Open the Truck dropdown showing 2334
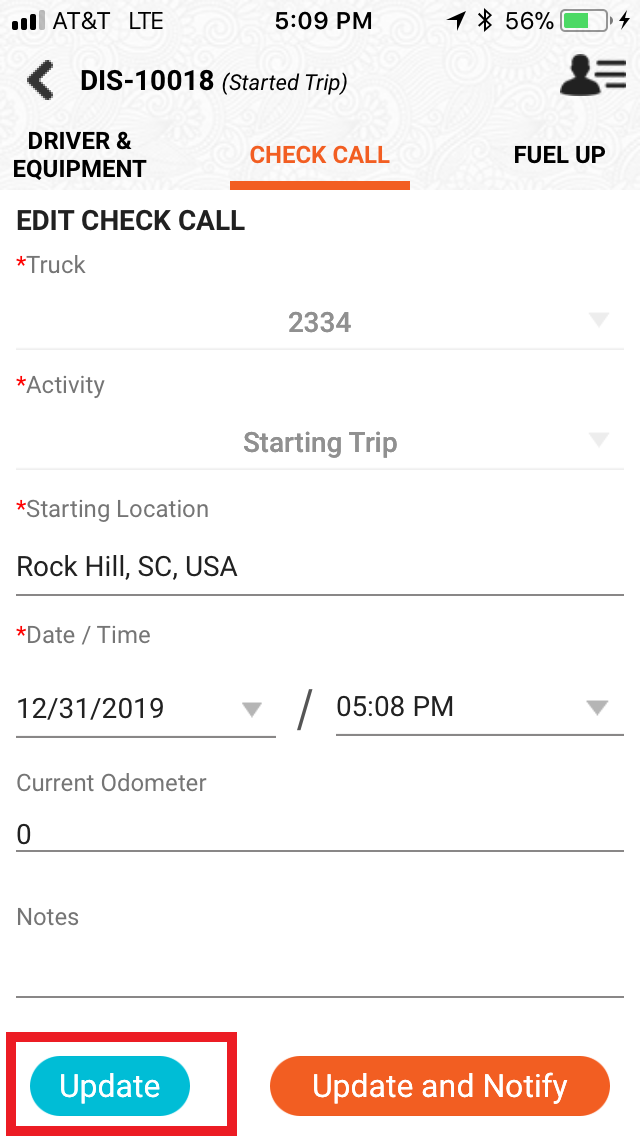This screenshot has height=1136, width=640. 320,322
